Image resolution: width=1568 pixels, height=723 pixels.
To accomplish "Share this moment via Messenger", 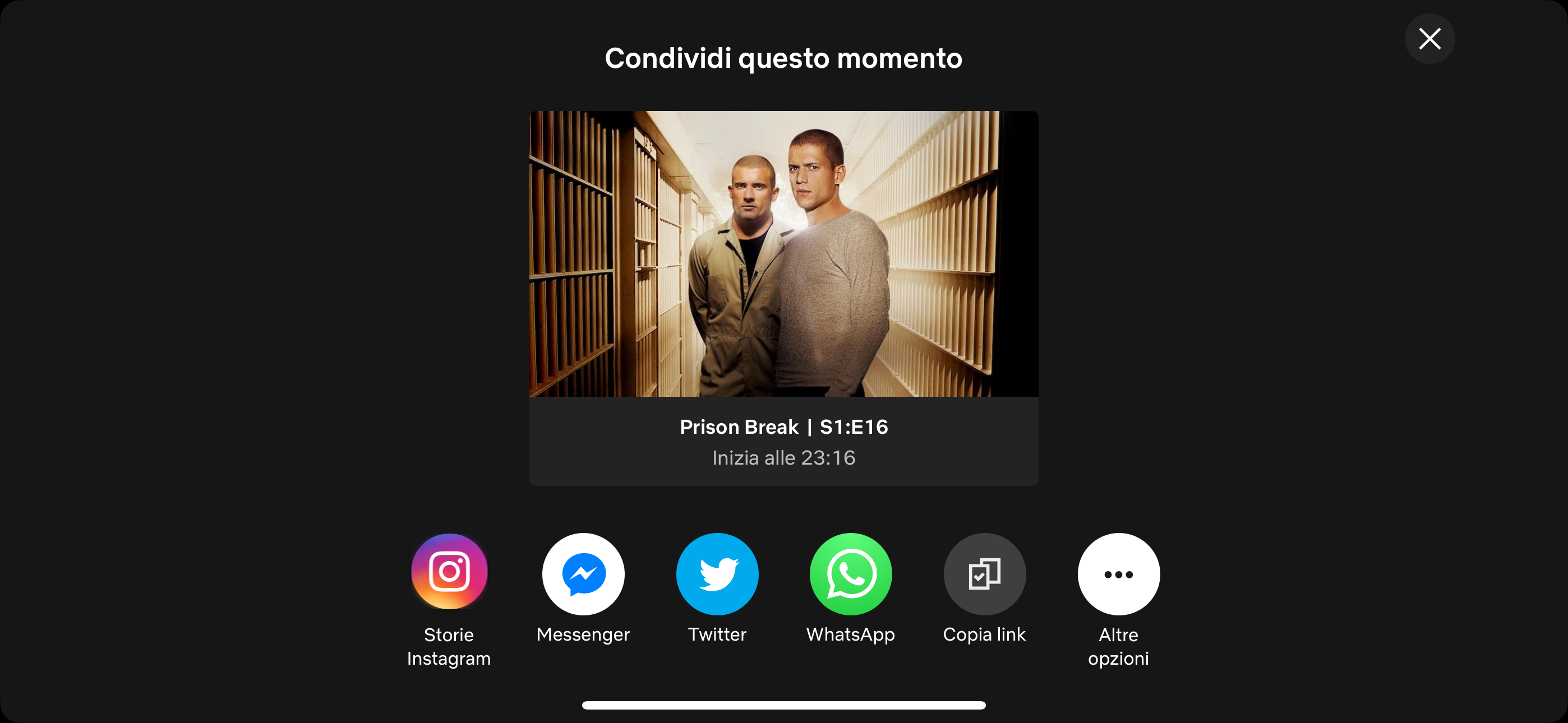I will click(583, 574).
